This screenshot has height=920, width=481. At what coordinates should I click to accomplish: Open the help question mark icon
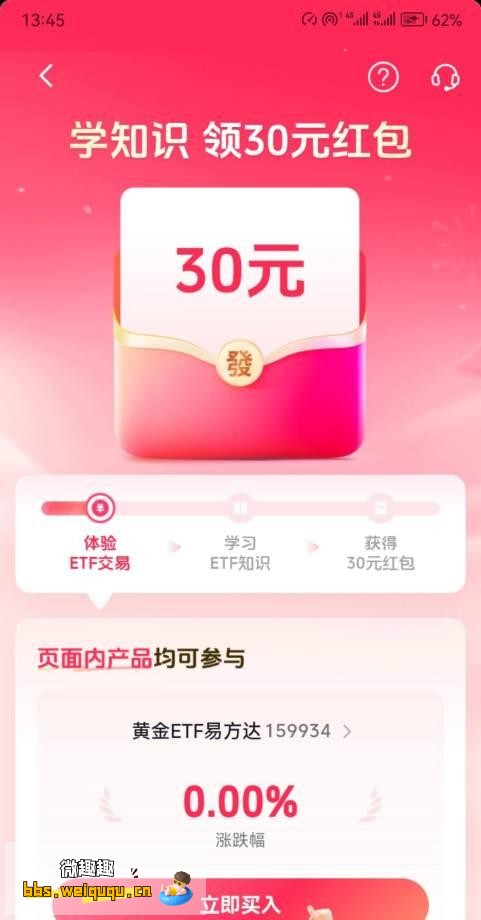(383, 77)
